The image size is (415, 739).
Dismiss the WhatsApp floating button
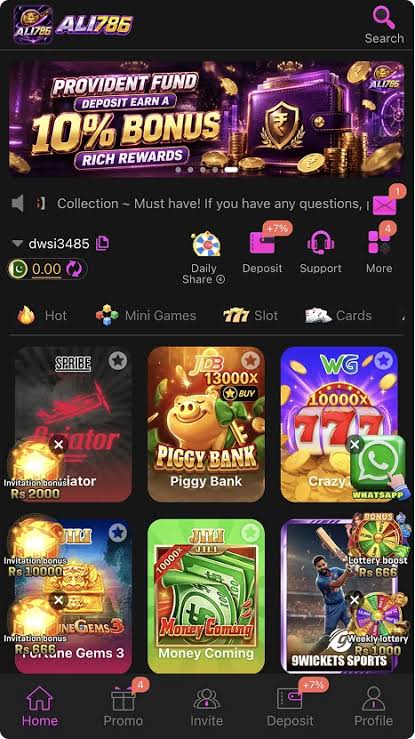click(355, 444)
